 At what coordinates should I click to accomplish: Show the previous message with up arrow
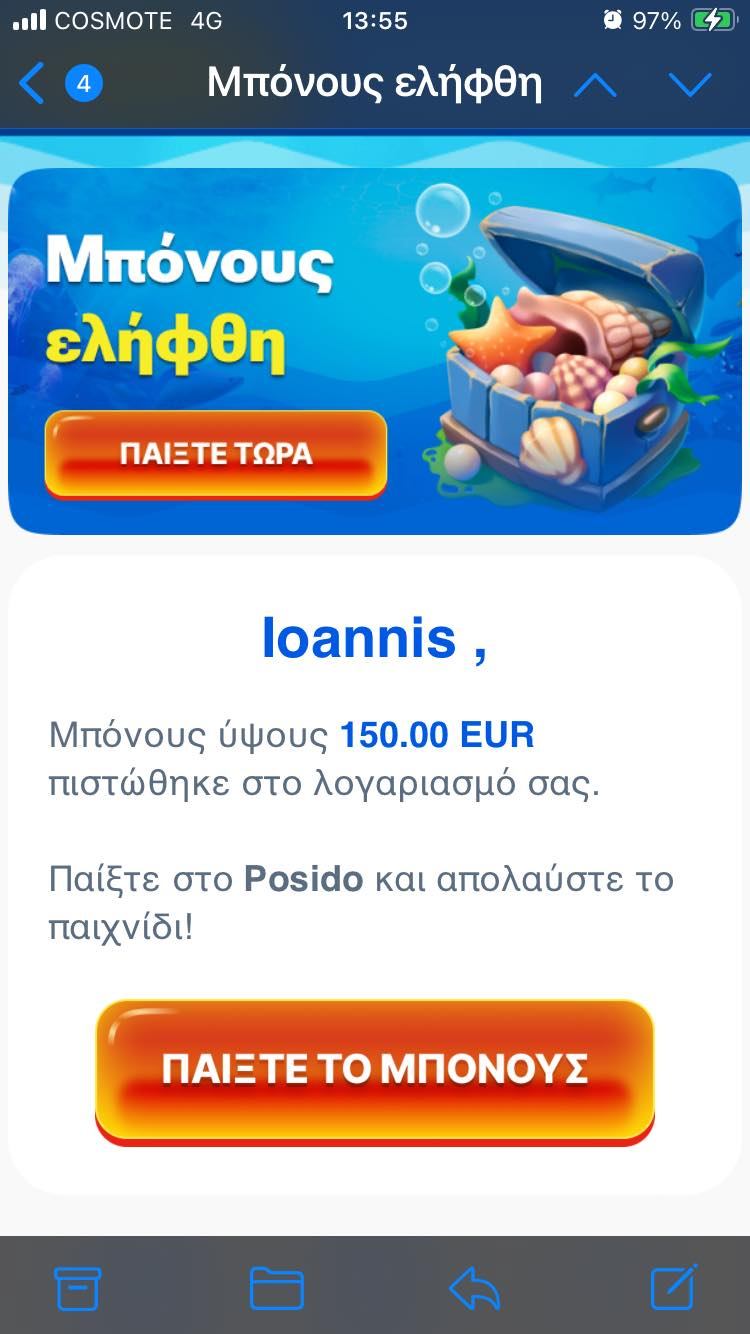point(596,85)
